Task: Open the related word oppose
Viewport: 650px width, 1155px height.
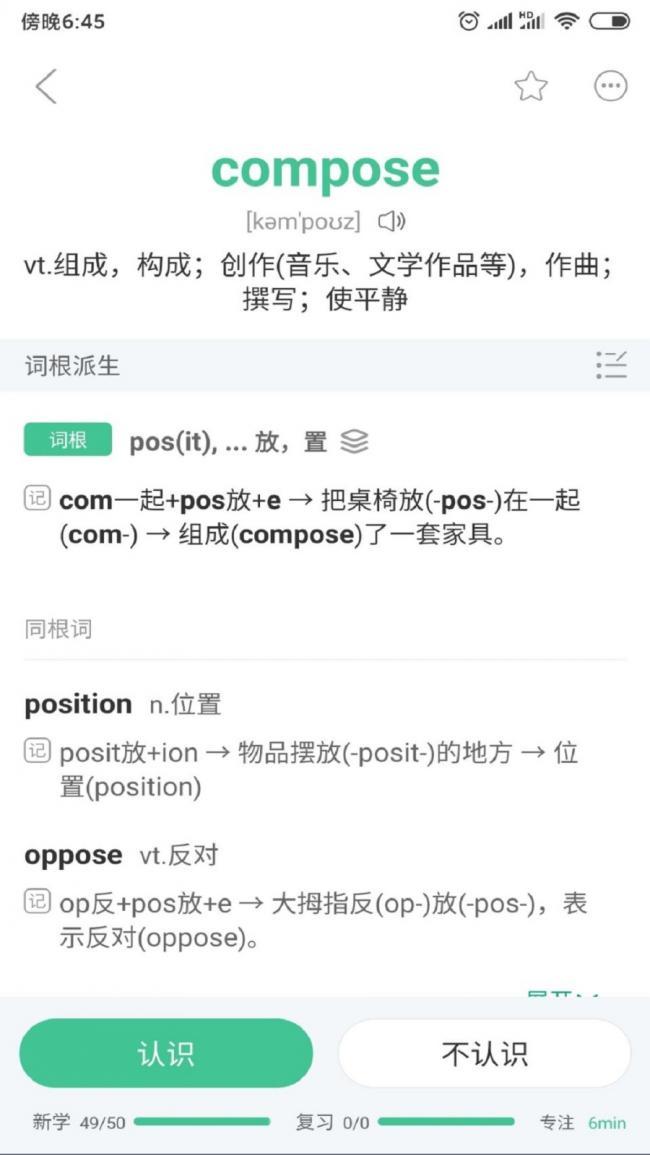Action: pos(73,856)
